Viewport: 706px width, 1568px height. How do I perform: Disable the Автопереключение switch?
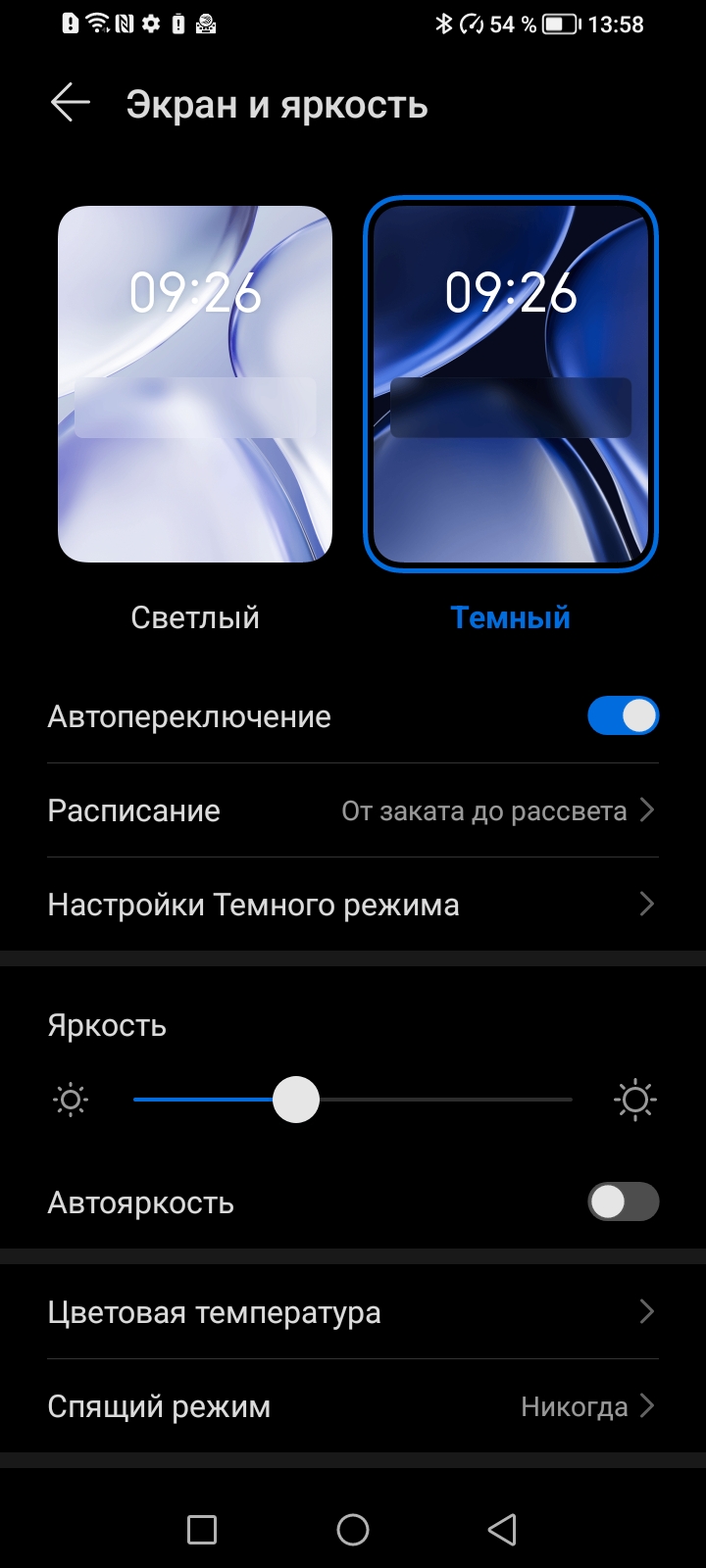point(623,716)
